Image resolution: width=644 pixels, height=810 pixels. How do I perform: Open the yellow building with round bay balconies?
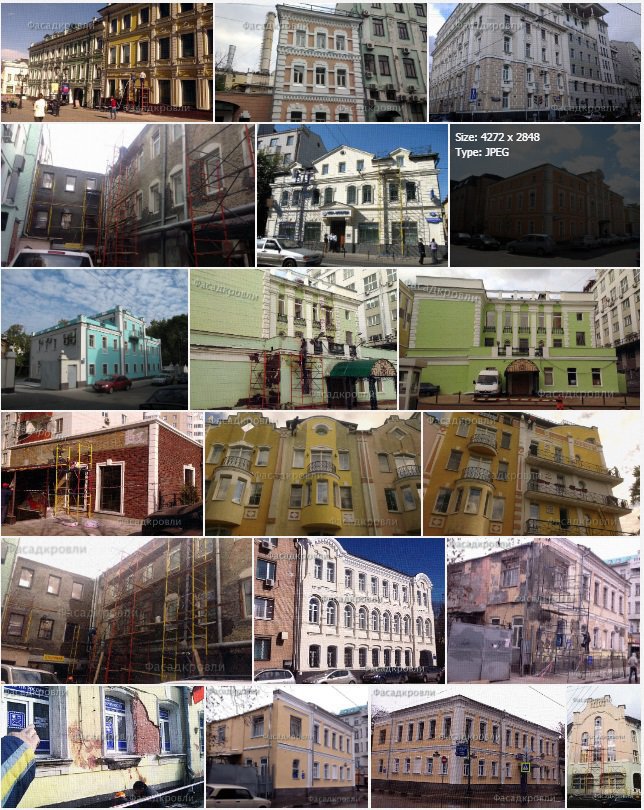pyautogui.click(x=312, y=472)
